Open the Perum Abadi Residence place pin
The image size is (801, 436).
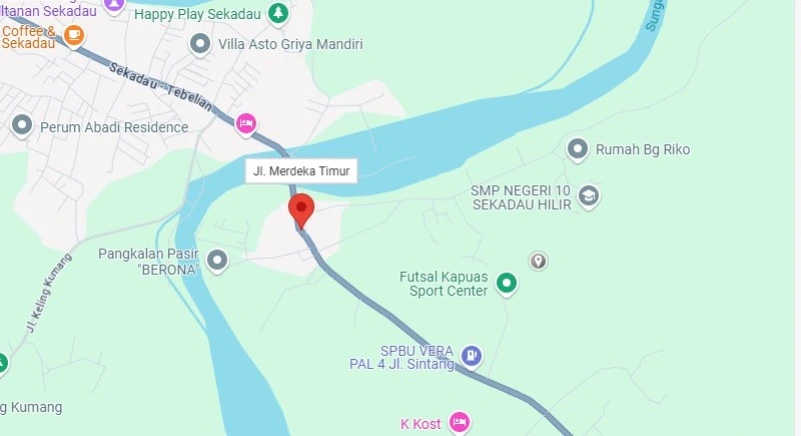coord(22,126)
